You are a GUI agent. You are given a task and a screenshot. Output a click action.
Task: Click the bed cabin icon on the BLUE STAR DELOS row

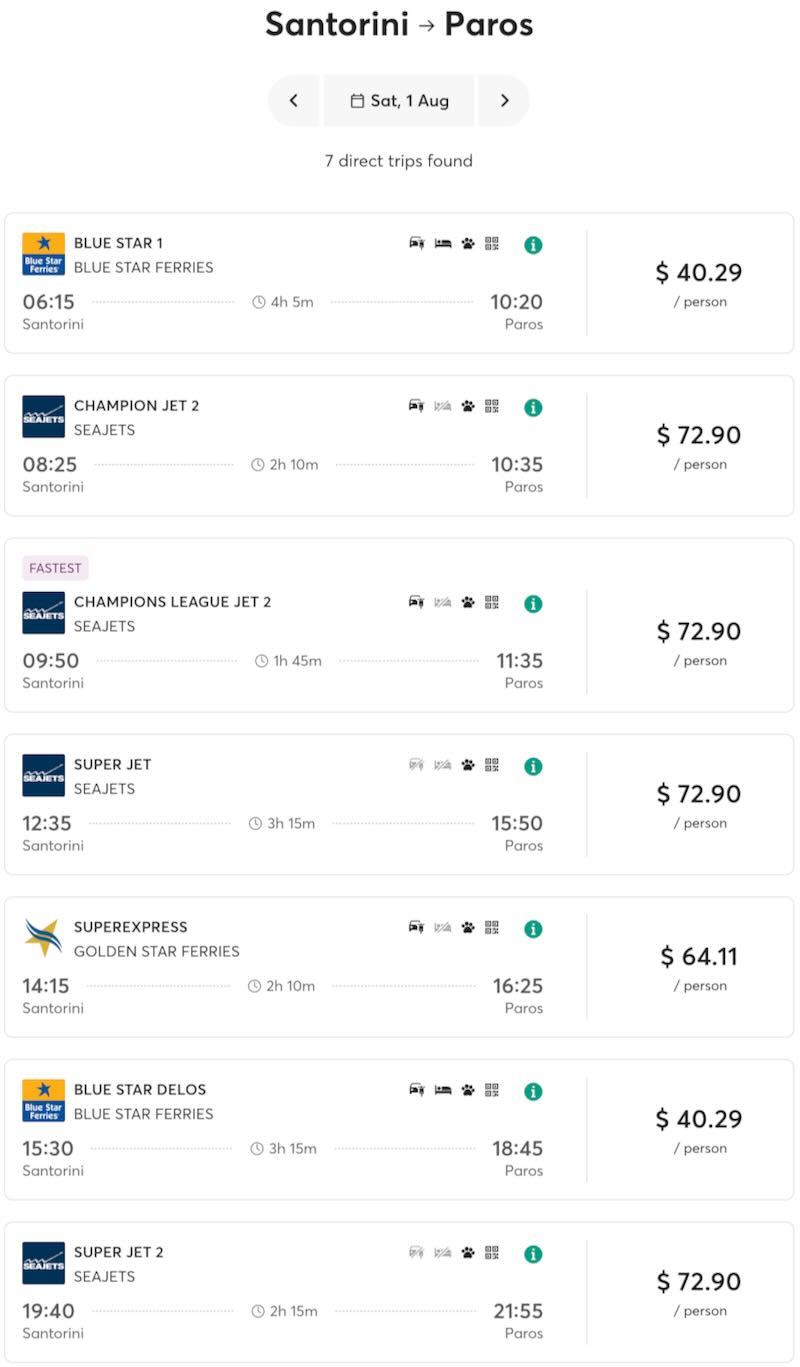[441, 1091]
